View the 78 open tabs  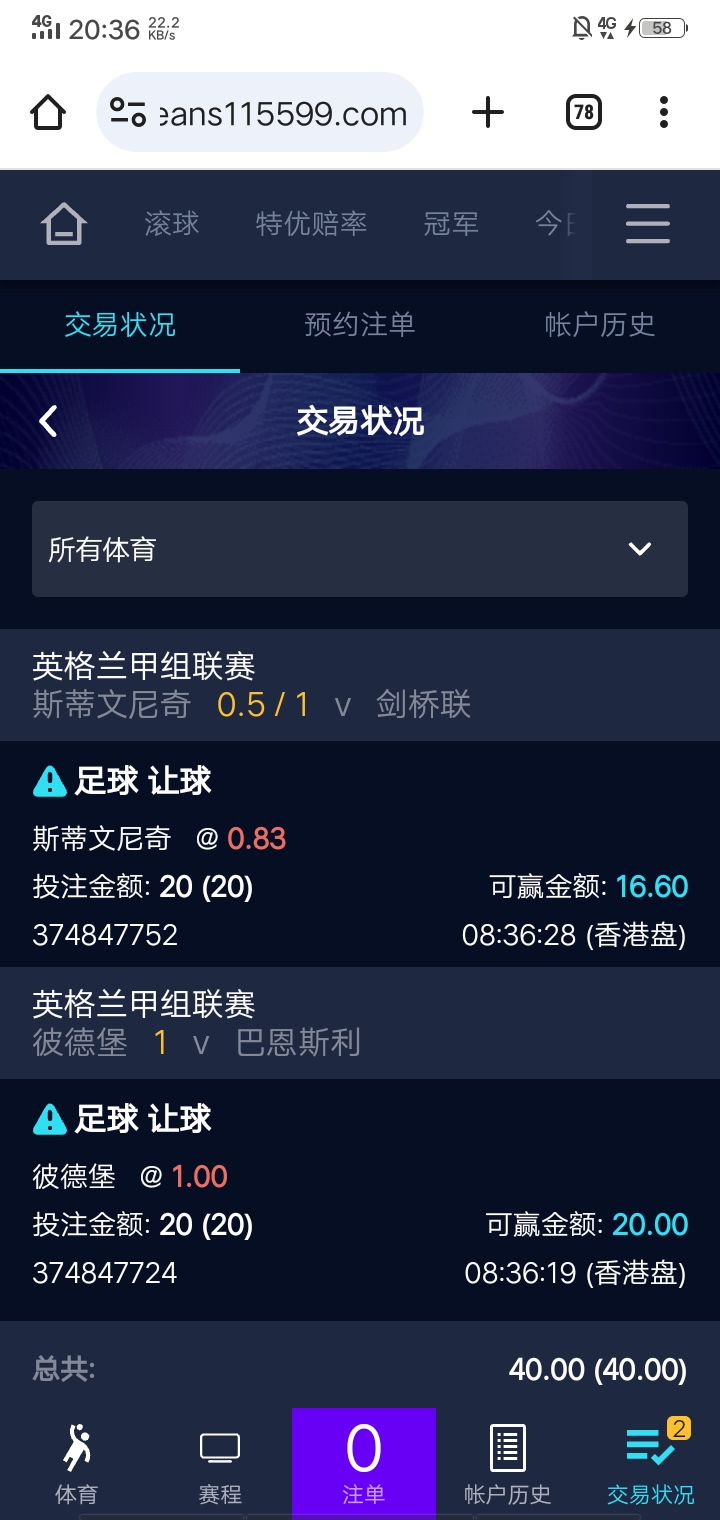click(x=584, y=113)
